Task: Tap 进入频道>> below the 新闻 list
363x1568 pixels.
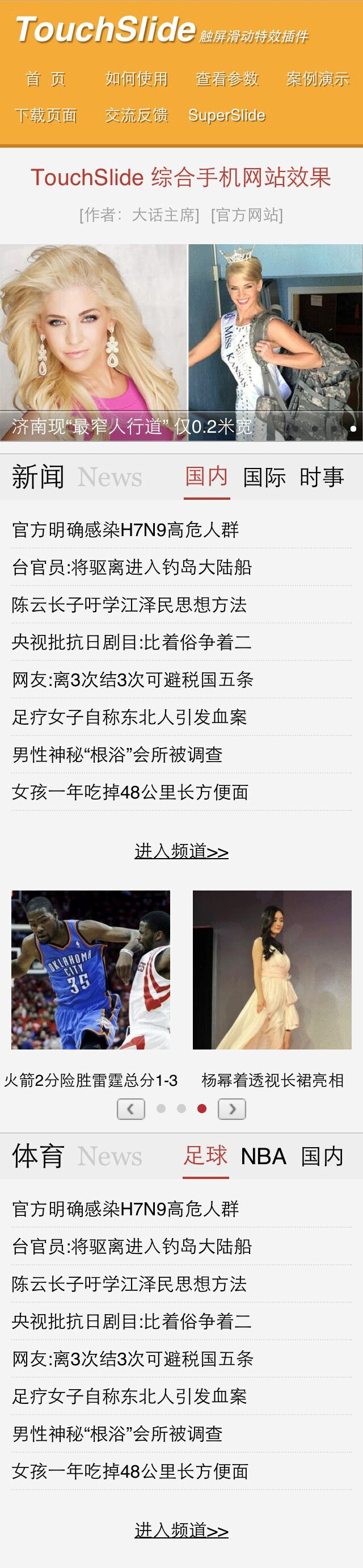Action: (181, 851)
